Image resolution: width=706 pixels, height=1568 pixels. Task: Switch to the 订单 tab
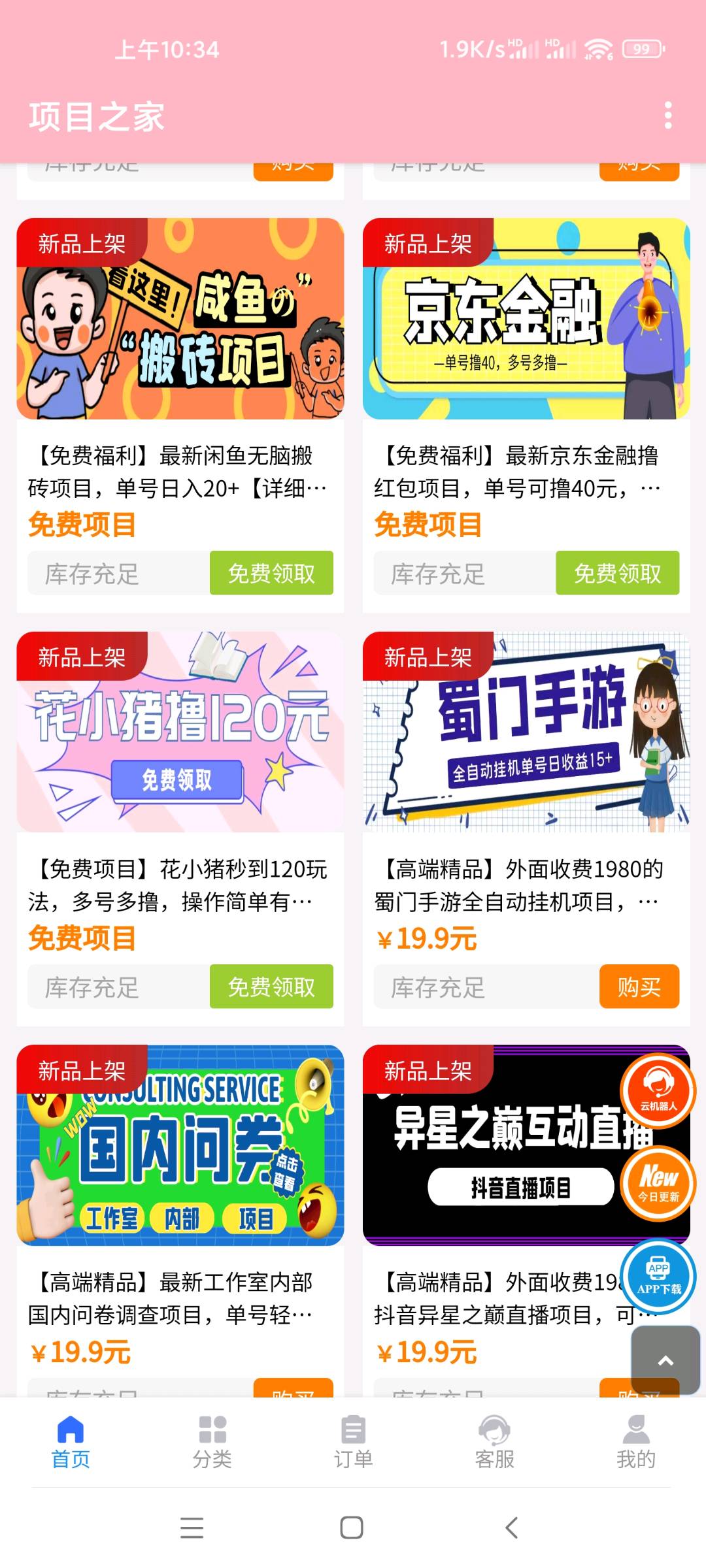[x=353, y=1443]
